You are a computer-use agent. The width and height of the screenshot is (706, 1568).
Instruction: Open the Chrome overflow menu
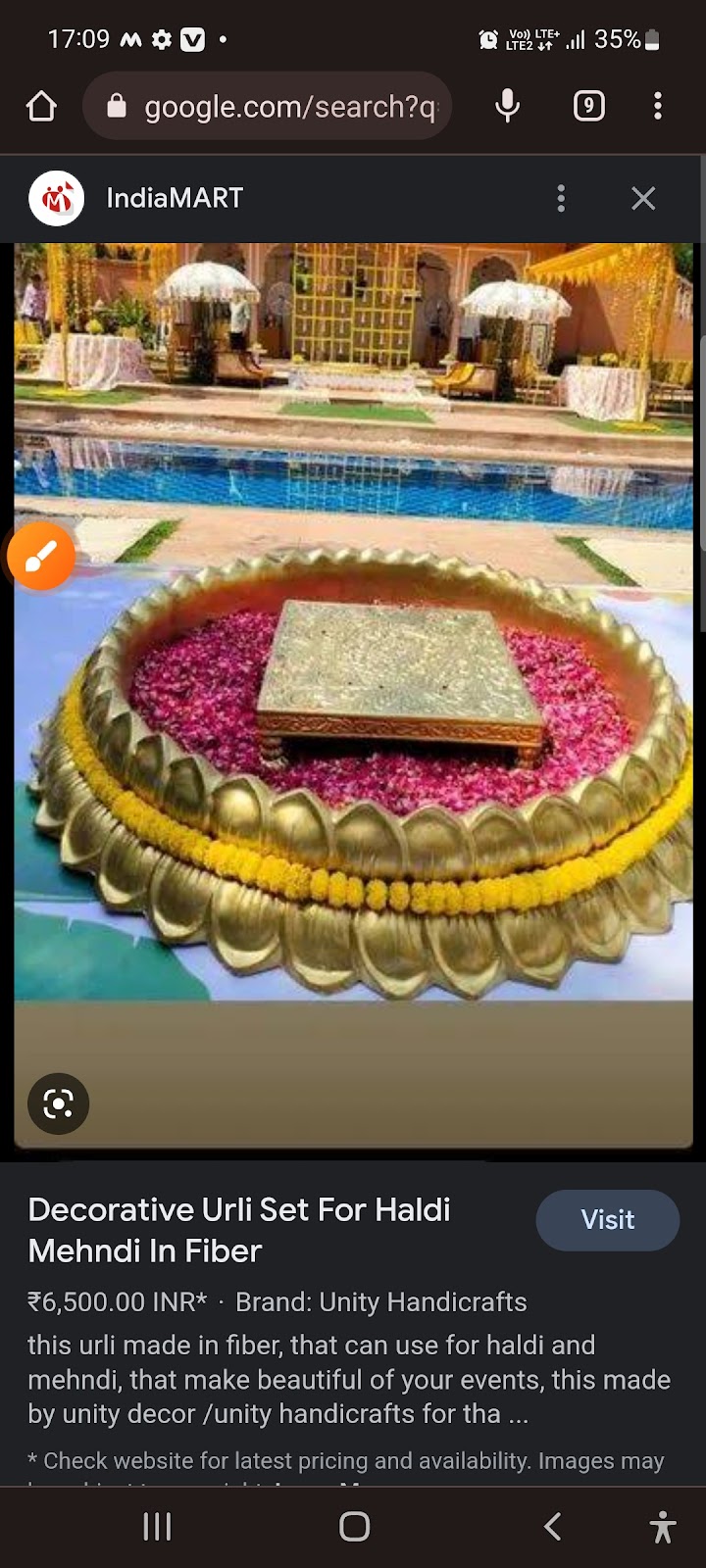coord(658,106)
